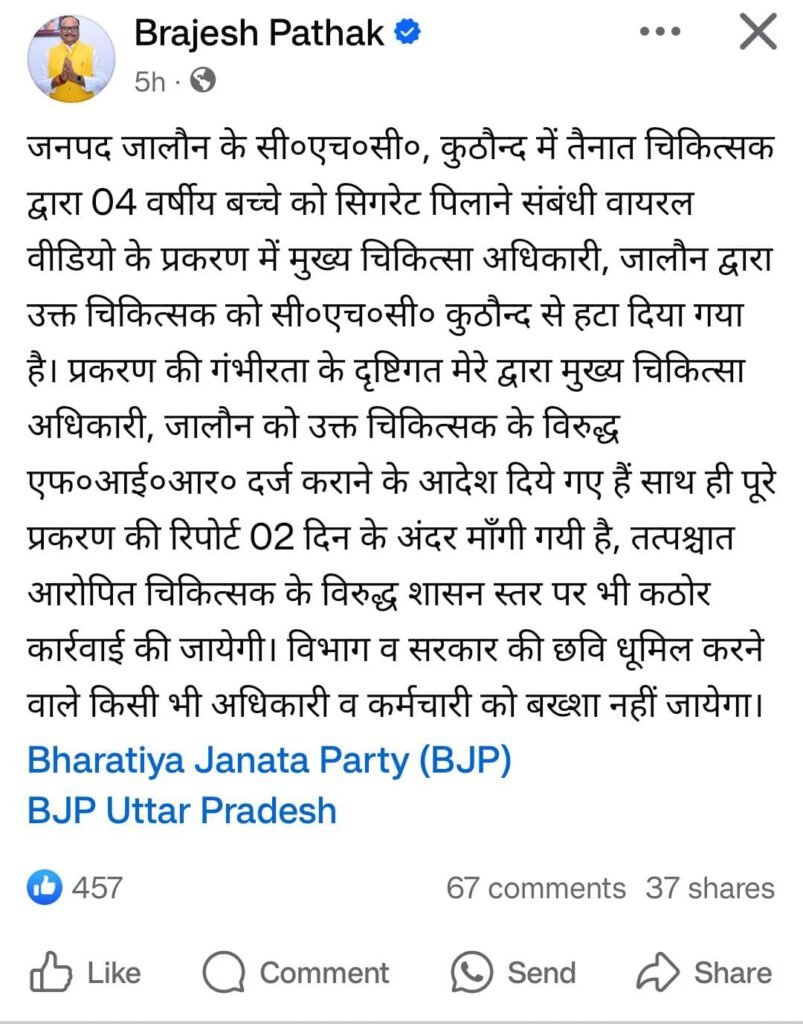Open BJP Uttar Pradesh tagged page
Screen dimensions: 803x1024
pos(182,810)
